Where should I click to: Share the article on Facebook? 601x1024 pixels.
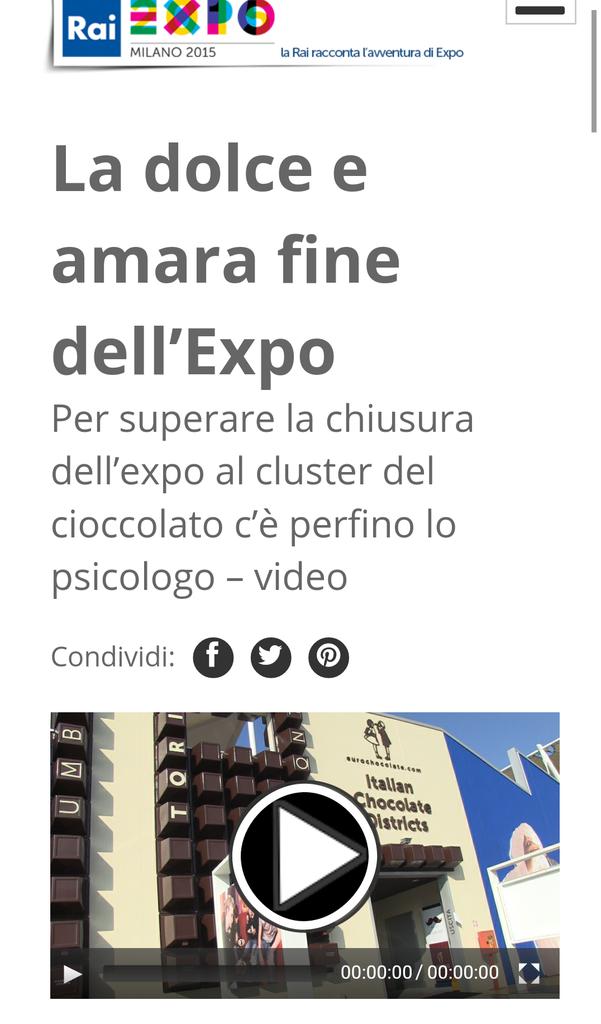pos(213,657)
